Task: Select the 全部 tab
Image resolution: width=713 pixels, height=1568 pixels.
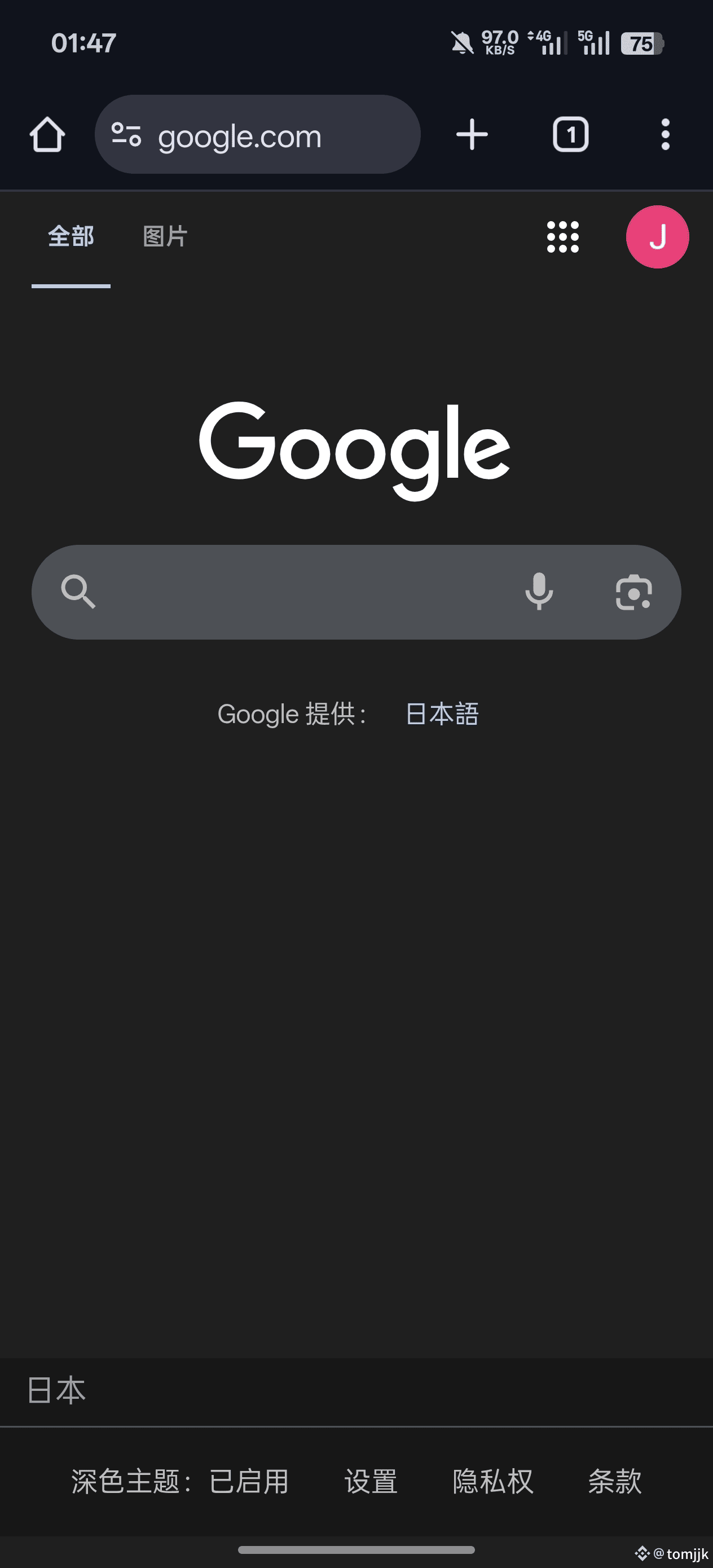Action: [x=71, y=236]
